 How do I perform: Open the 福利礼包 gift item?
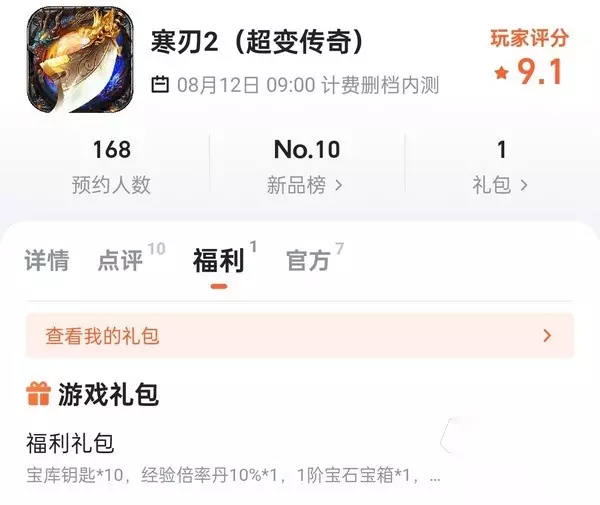point(233,458)
